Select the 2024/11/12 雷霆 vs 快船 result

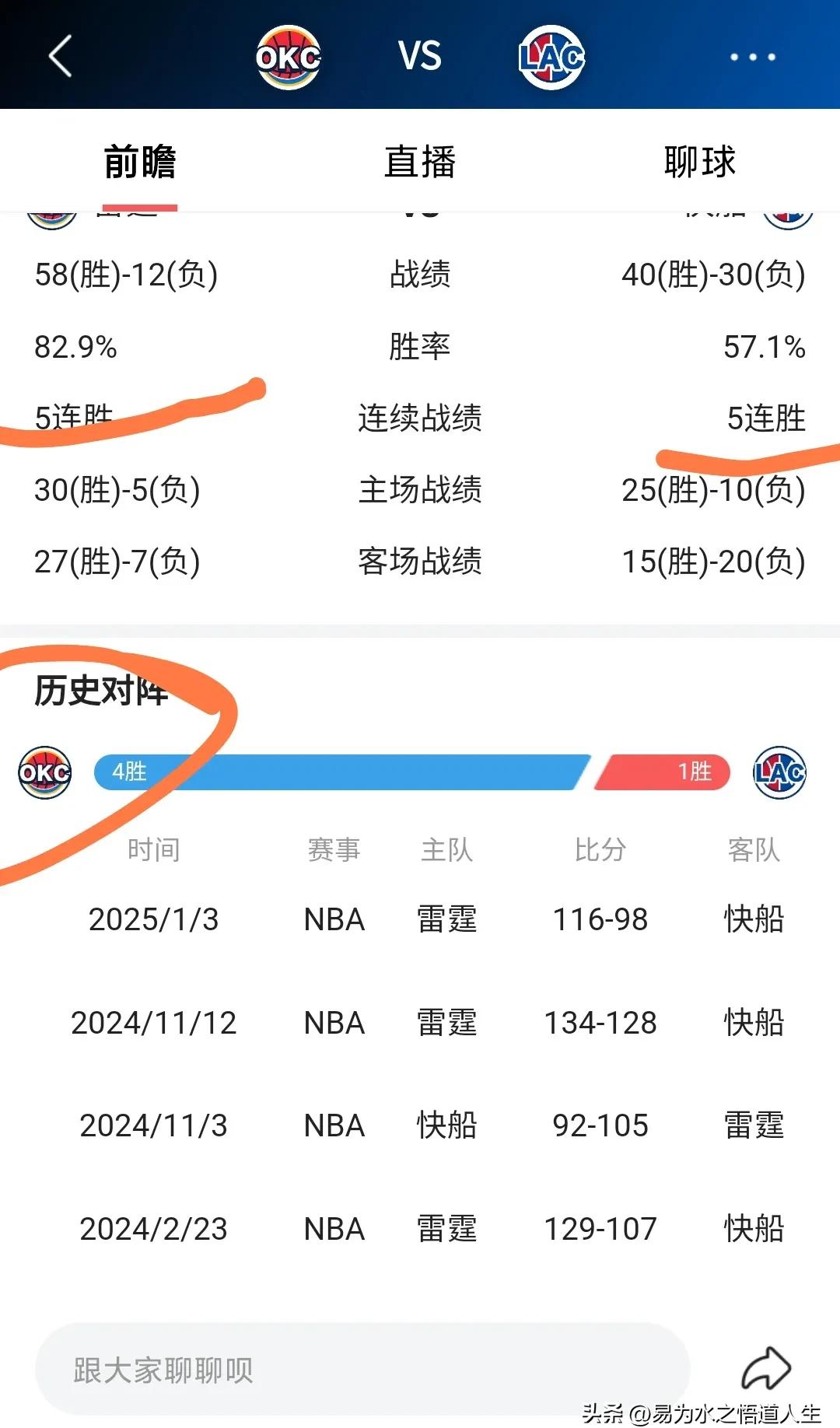420,1023
